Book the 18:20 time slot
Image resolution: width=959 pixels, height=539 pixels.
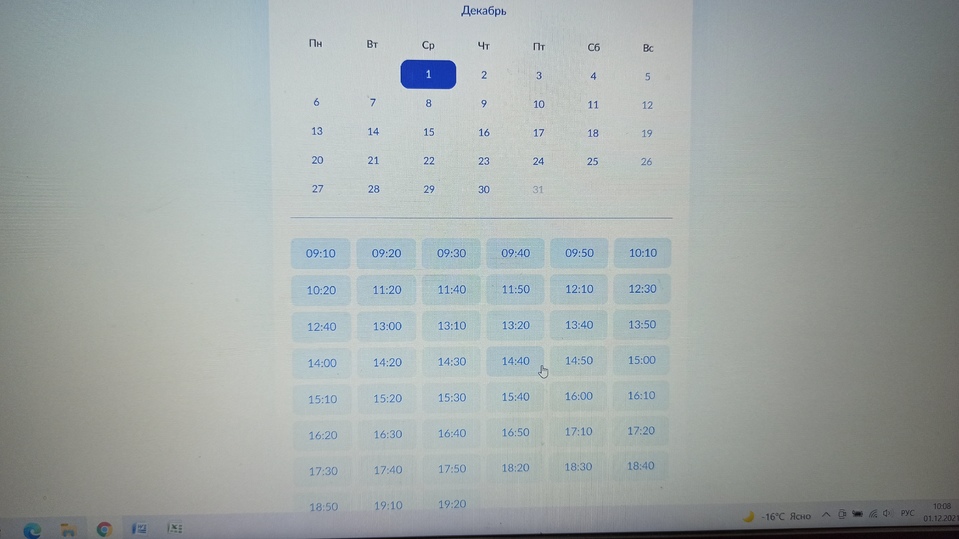tap(515, 468)
